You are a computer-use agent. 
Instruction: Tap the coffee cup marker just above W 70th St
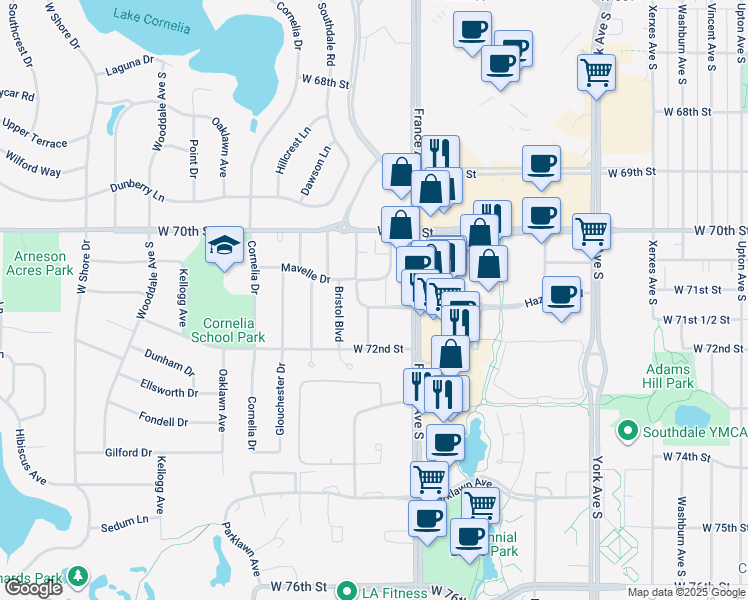pyautogui.click(x=541, y=219)
